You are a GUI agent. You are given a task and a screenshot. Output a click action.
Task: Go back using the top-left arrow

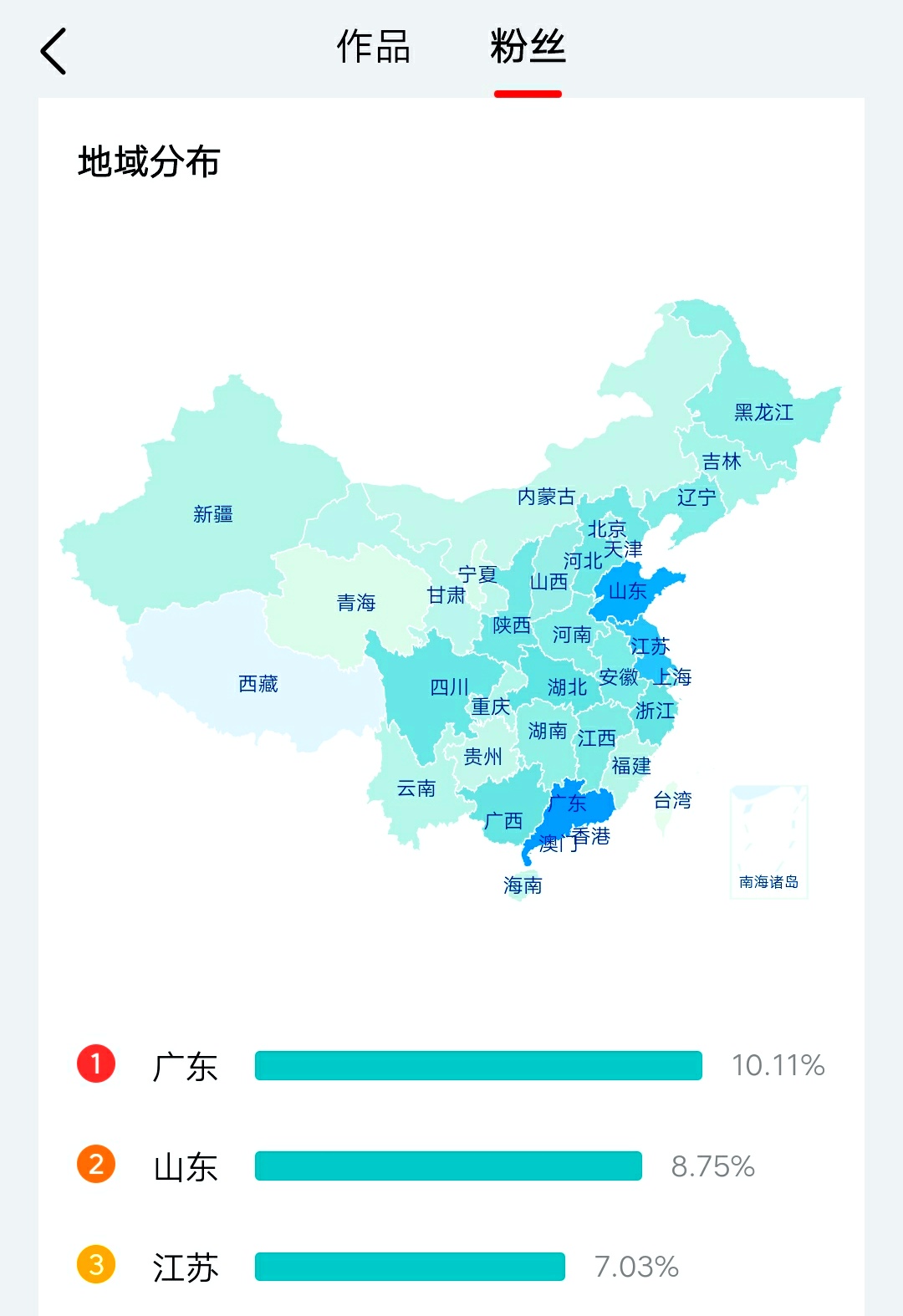coord(54,51)
